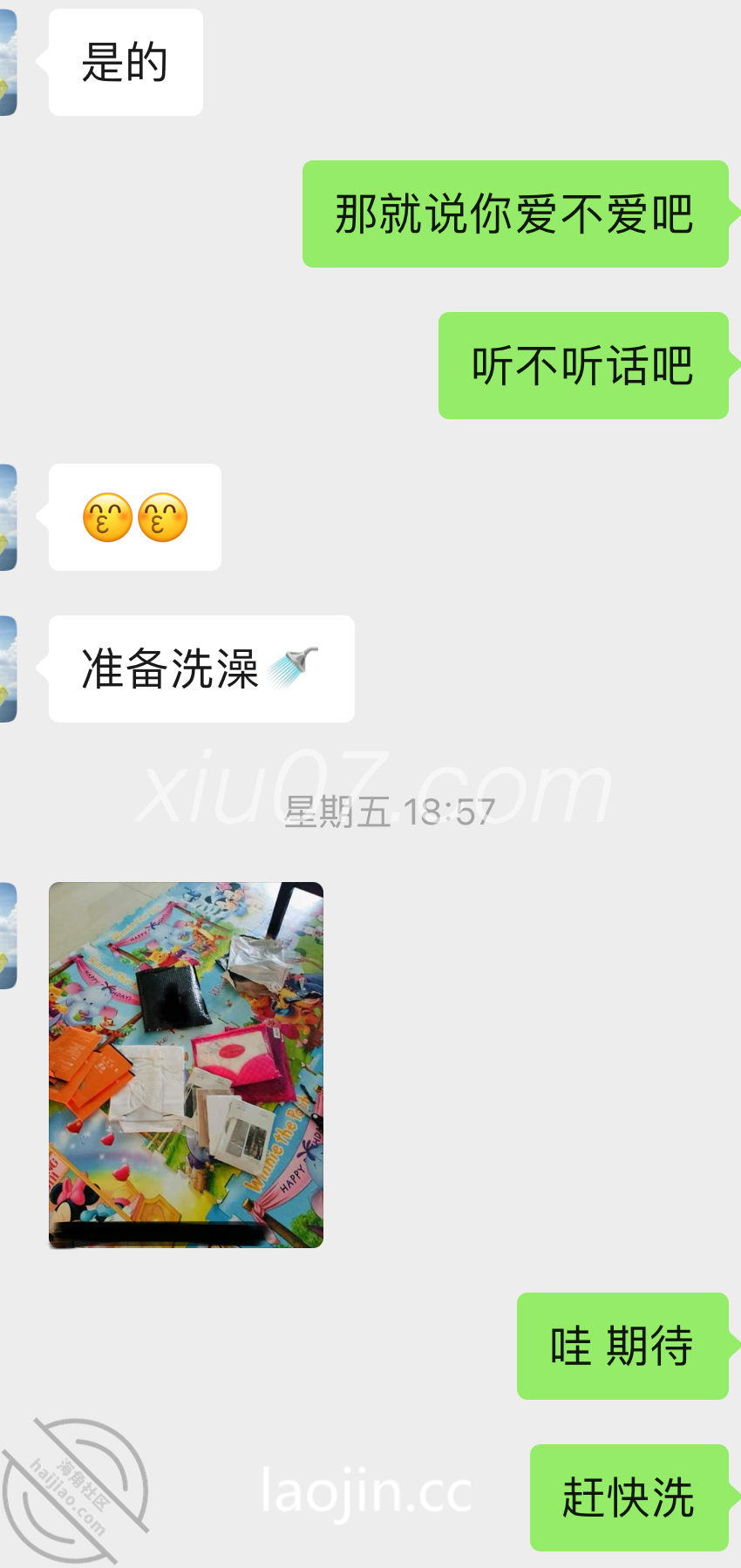The width and height of the screenshot is (741, 1568).
Task: Open the photo sent in the chat
Action: point(186,1064)
